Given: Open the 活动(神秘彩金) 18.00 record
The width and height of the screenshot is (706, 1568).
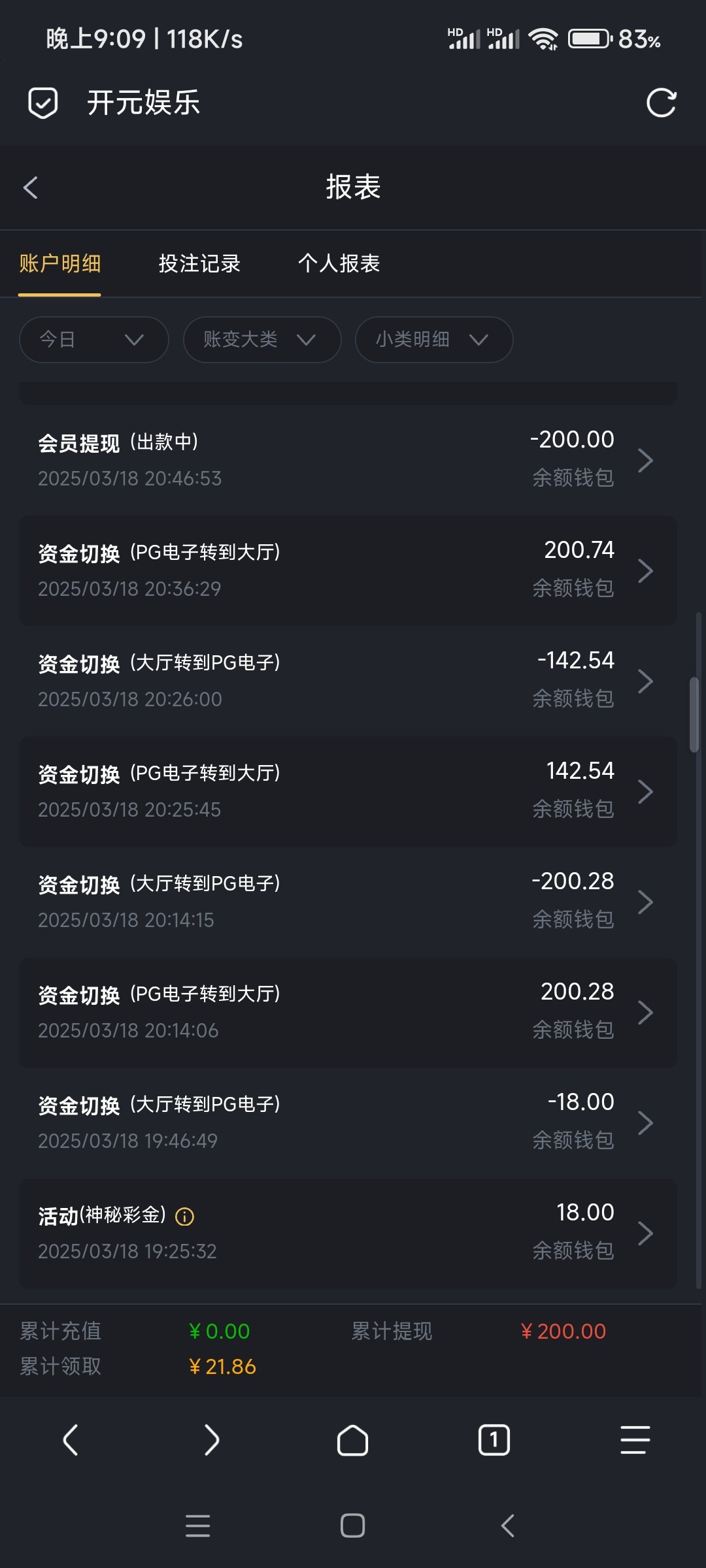Looking at the screenshot, I should click(x=348, y=1233).
